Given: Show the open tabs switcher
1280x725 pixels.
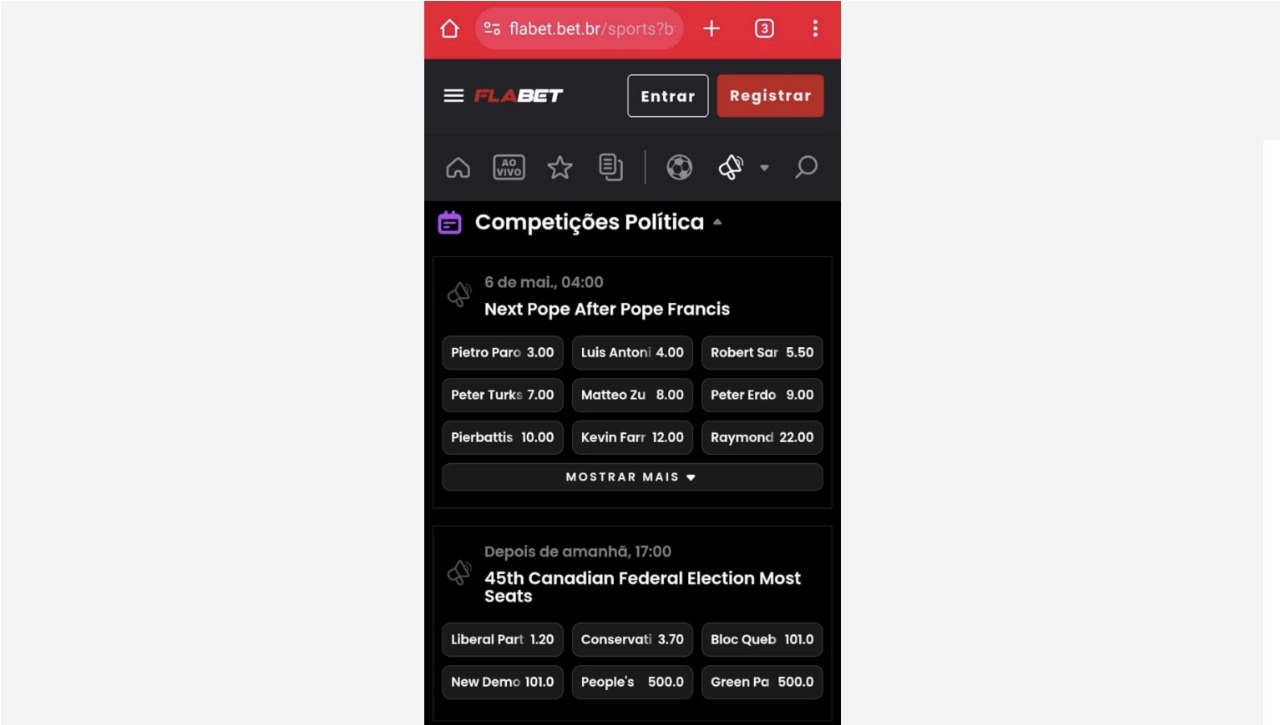Looking at the screenshot, I should [764, 29].
